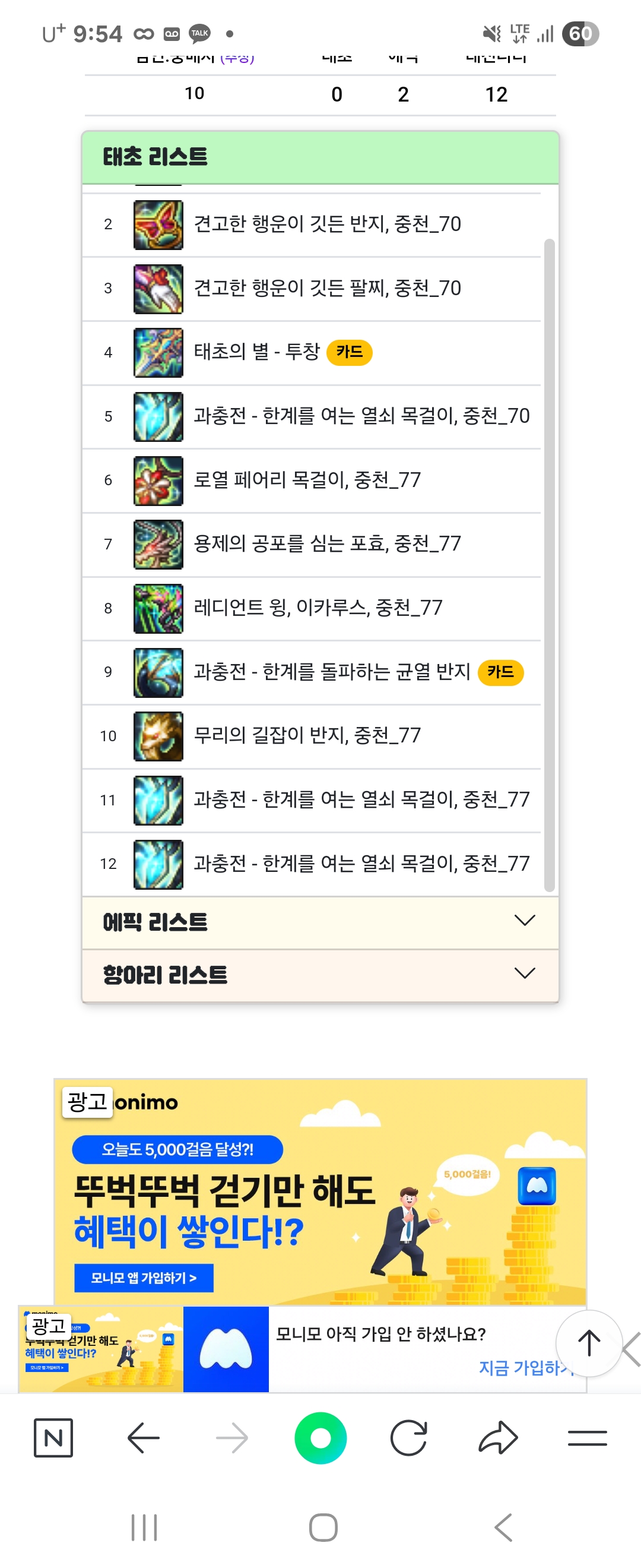Open item 견고한 행운이 깃든 팔찌

point(326,288)
